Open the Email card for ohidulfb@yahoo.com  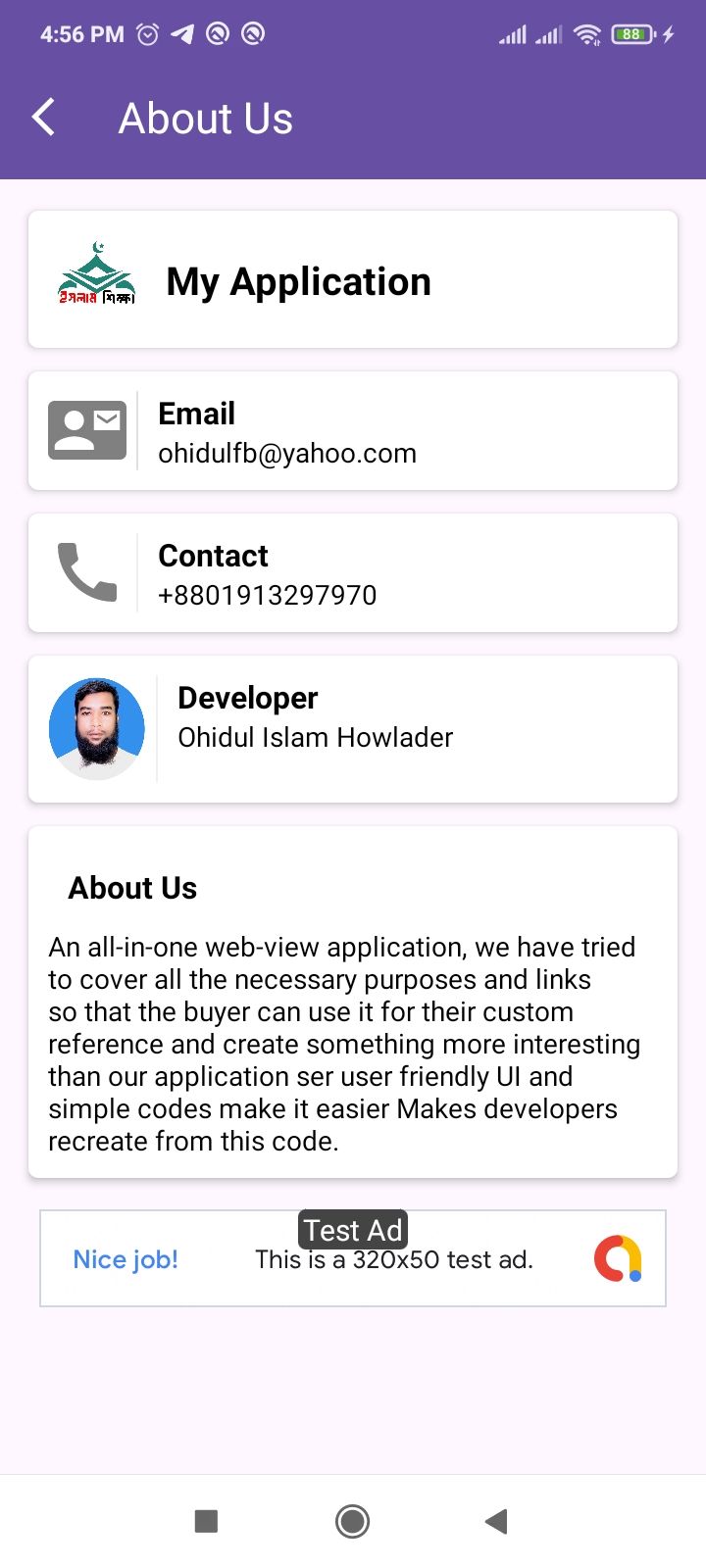click(x=353, y=431)
